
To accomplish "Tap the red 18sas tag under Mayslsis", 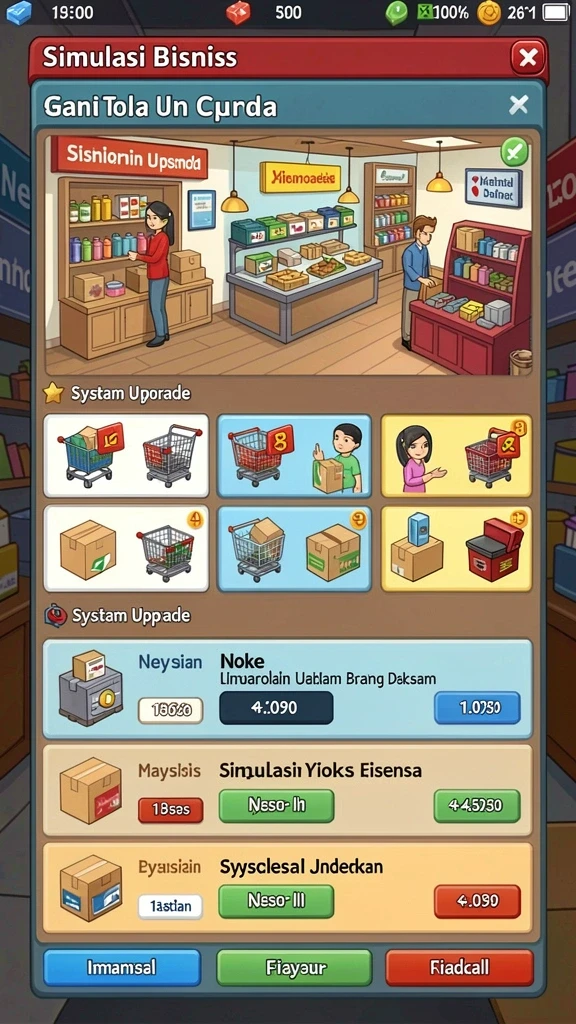I will [x=170, y=810].
